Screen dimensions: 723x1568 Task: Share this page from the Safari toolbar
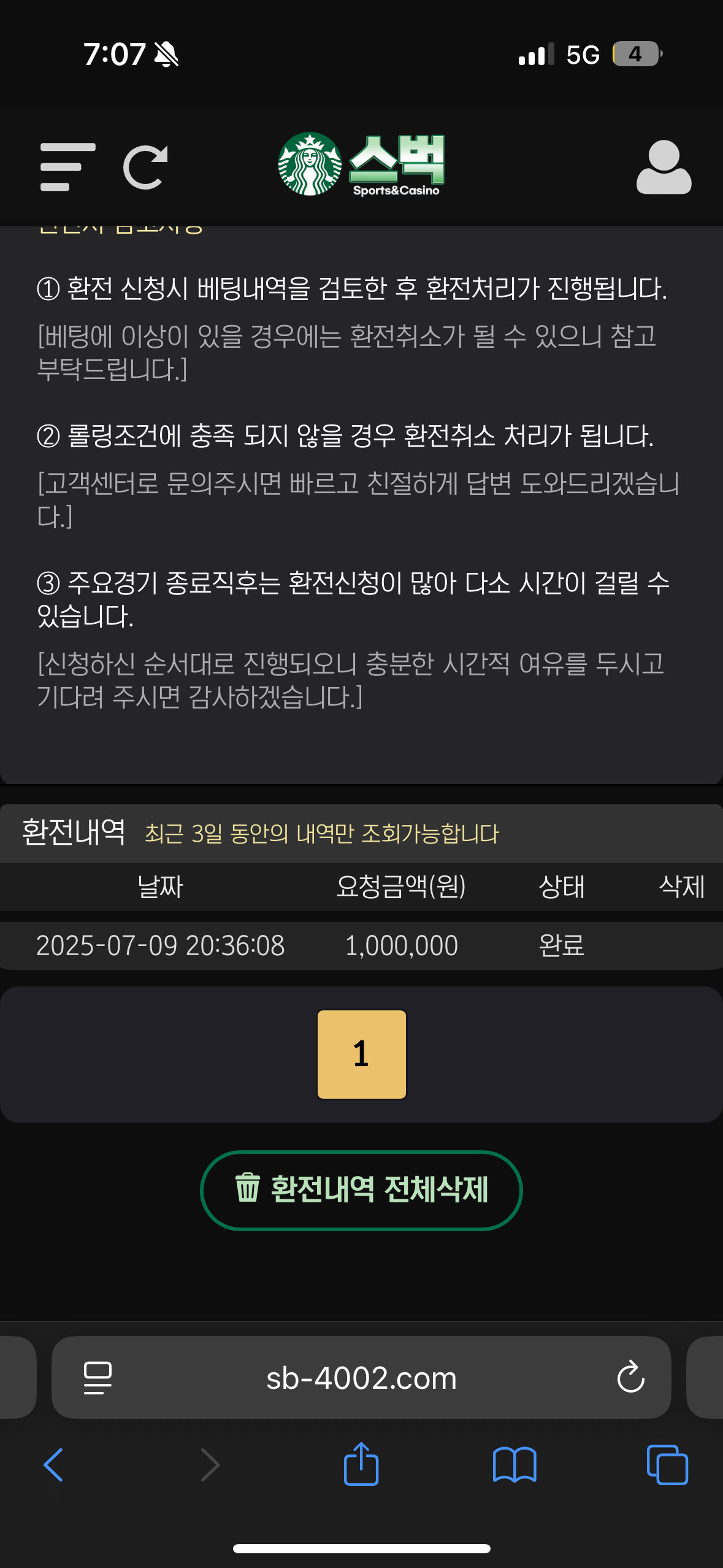click(361, 1464)
